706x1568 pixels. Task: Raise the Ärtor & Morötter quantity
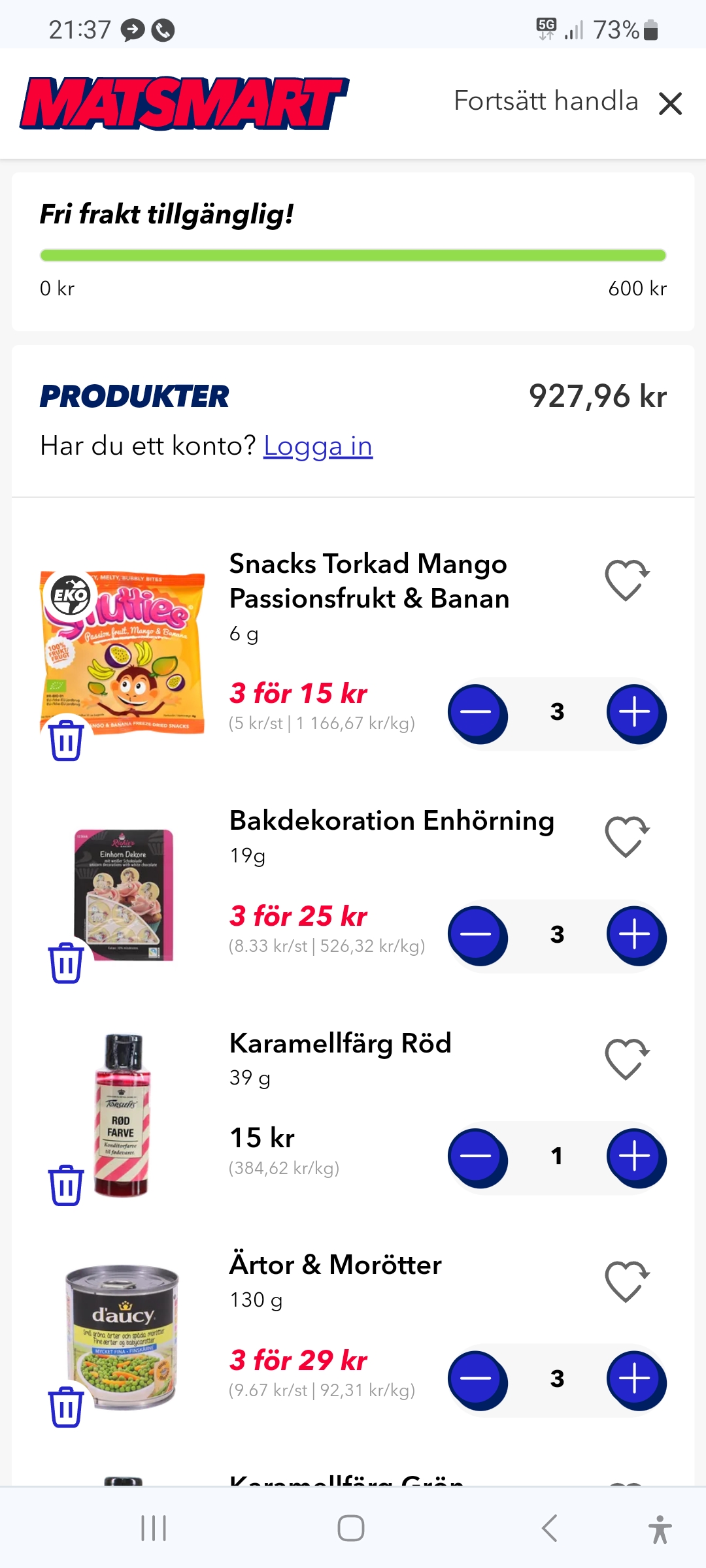pos(635,1379)
